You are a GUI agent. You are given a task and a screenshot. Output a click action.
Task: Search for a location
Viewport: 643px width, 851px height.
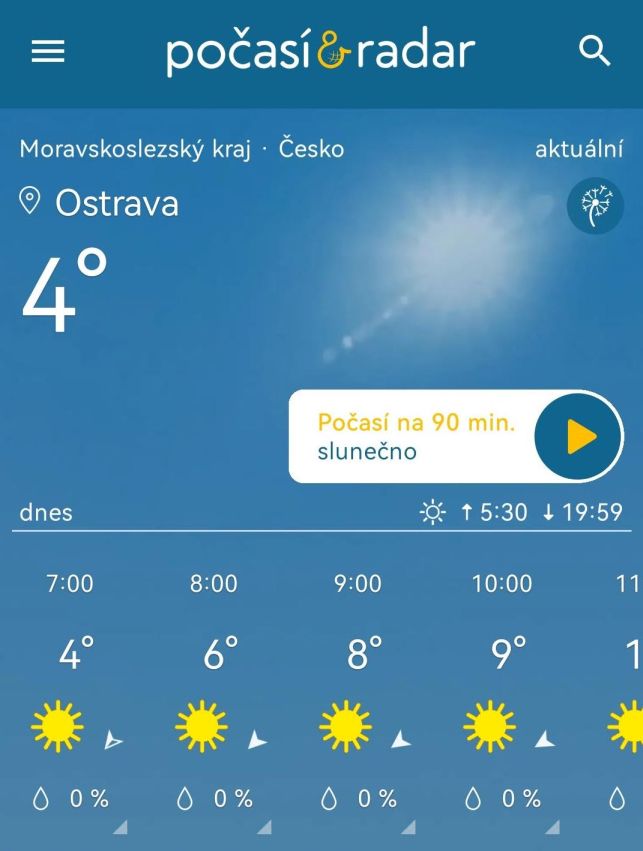point(595,53)
